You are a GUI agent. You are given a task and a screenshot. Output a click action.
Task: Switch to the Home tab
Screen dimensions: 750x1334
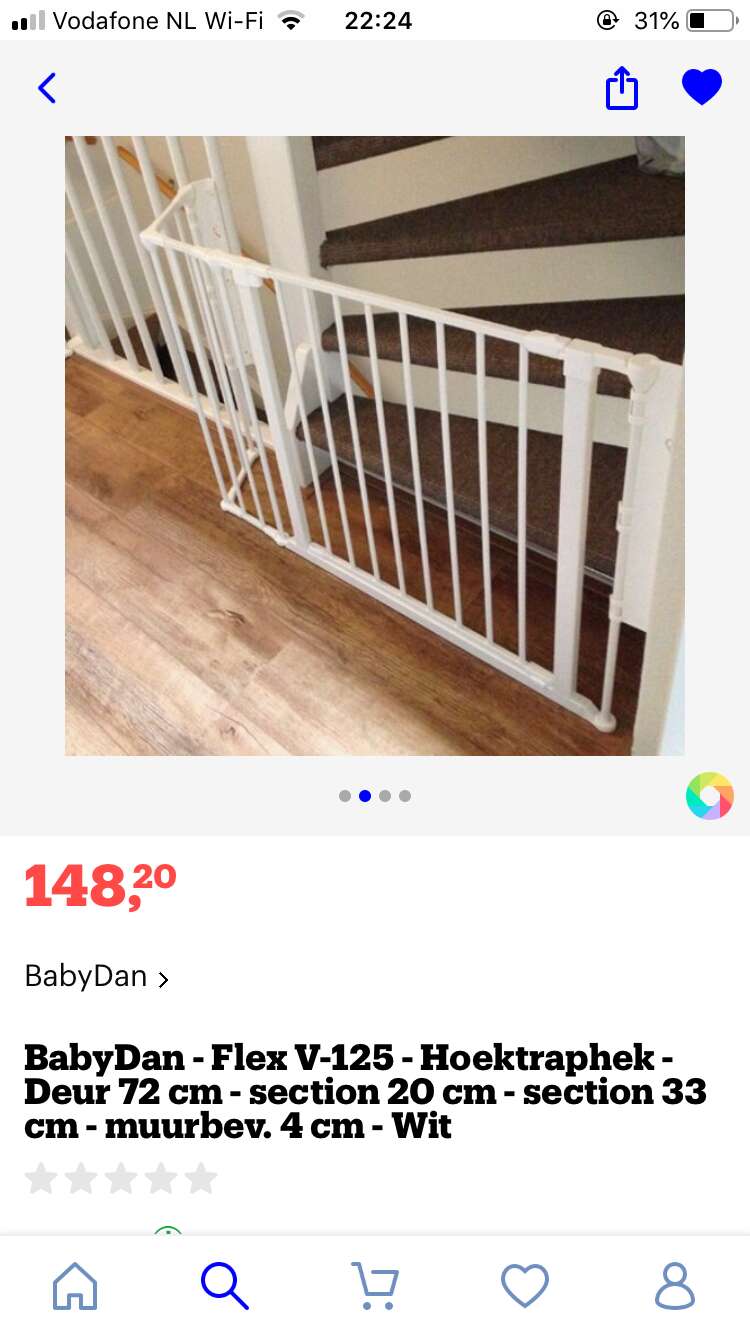tap(76, 1285)
